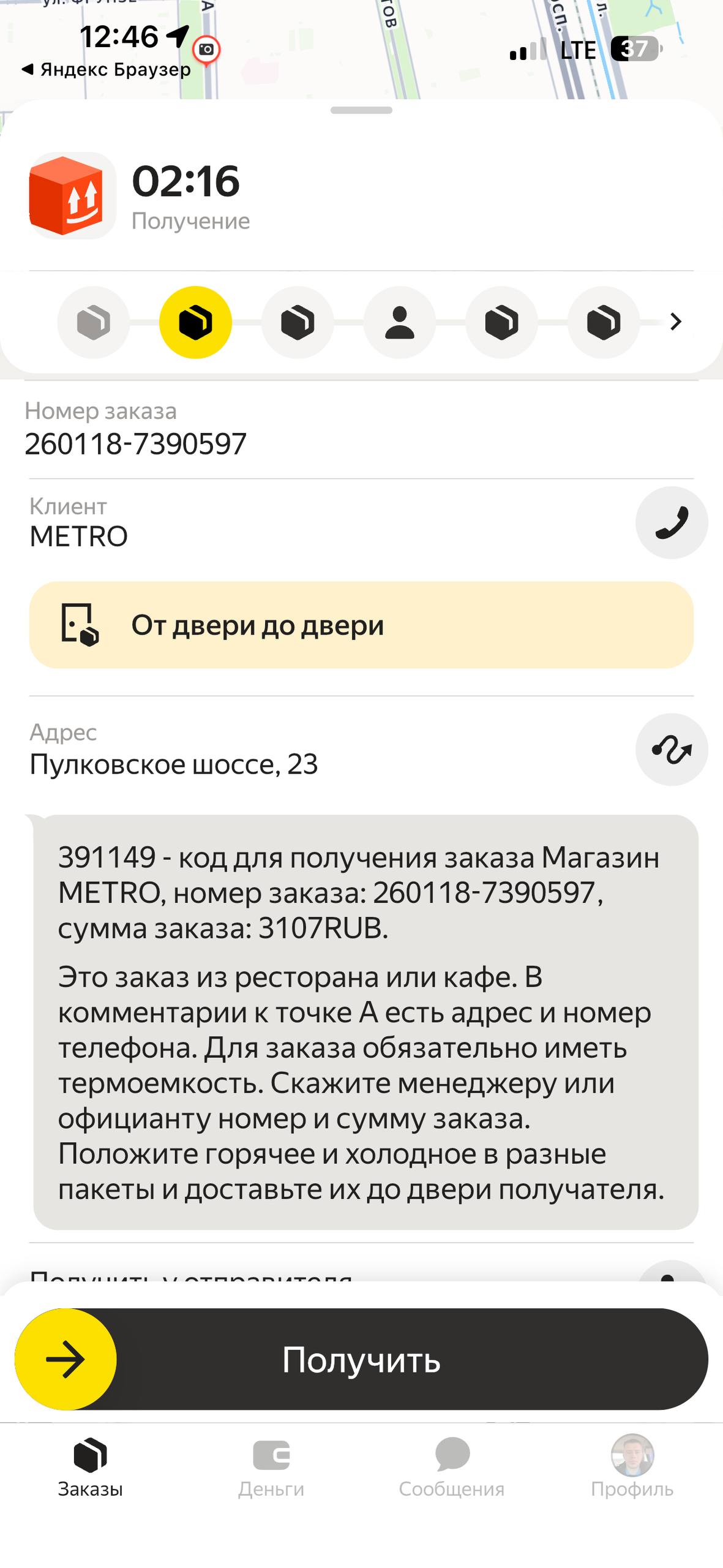Open route to Пулковское шоссе, 23
The height and width of the screenshot is (1568, 723).
pyautogui.click(x=672, y=749)
